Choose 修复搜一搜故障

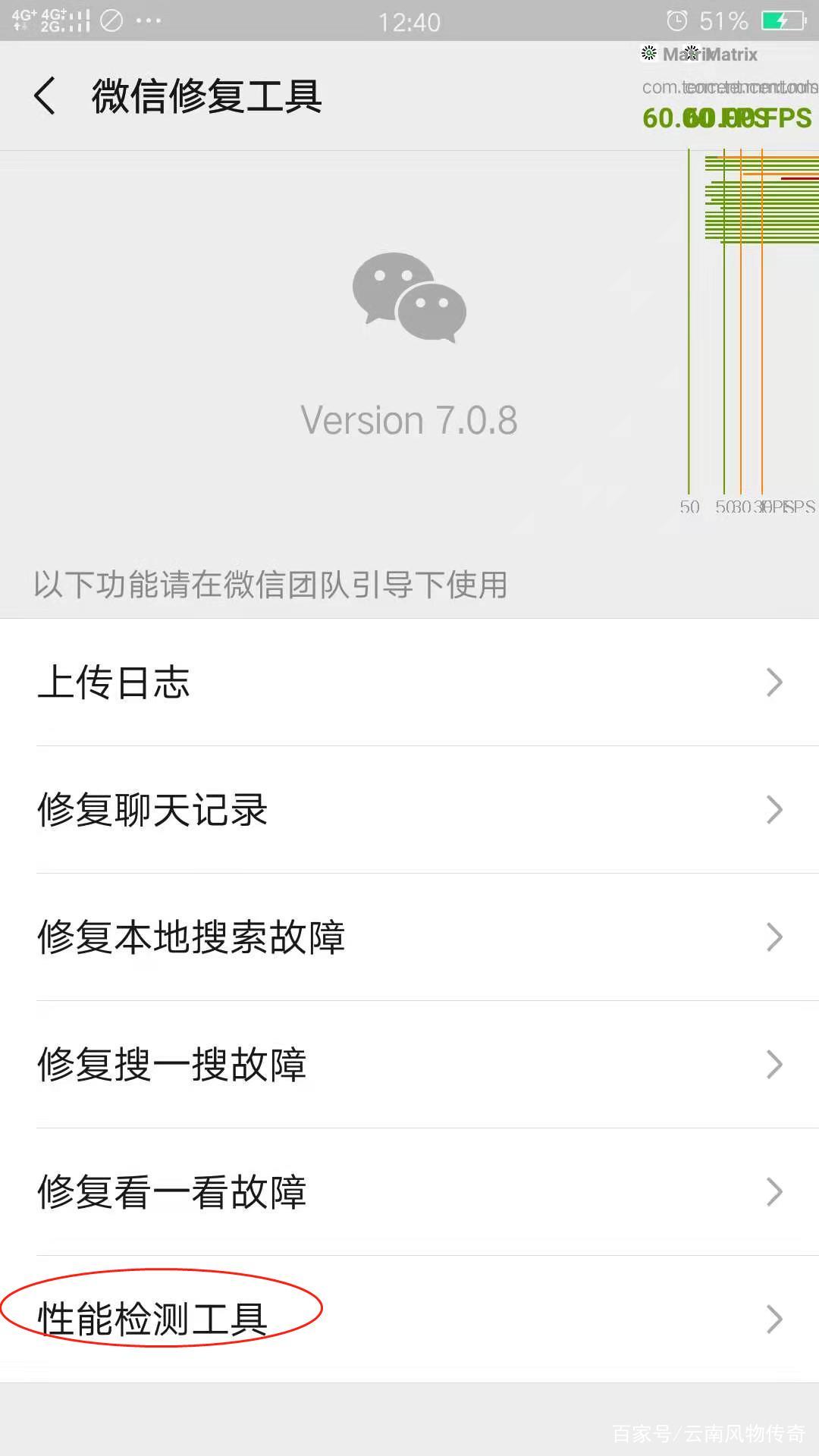click(x=409, y=1065)
